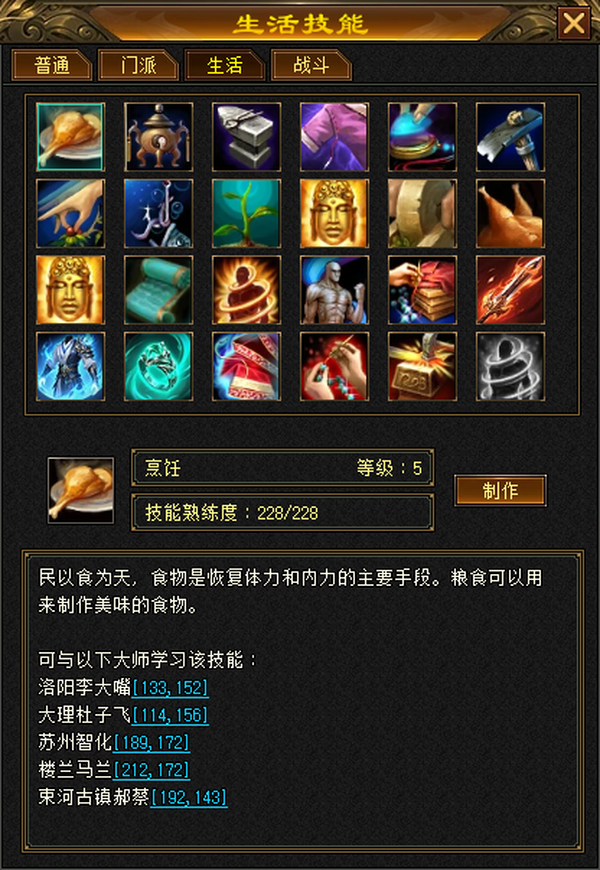
Task: Select the purple robe tailoring skill icon
Action: tap(334, 137)
